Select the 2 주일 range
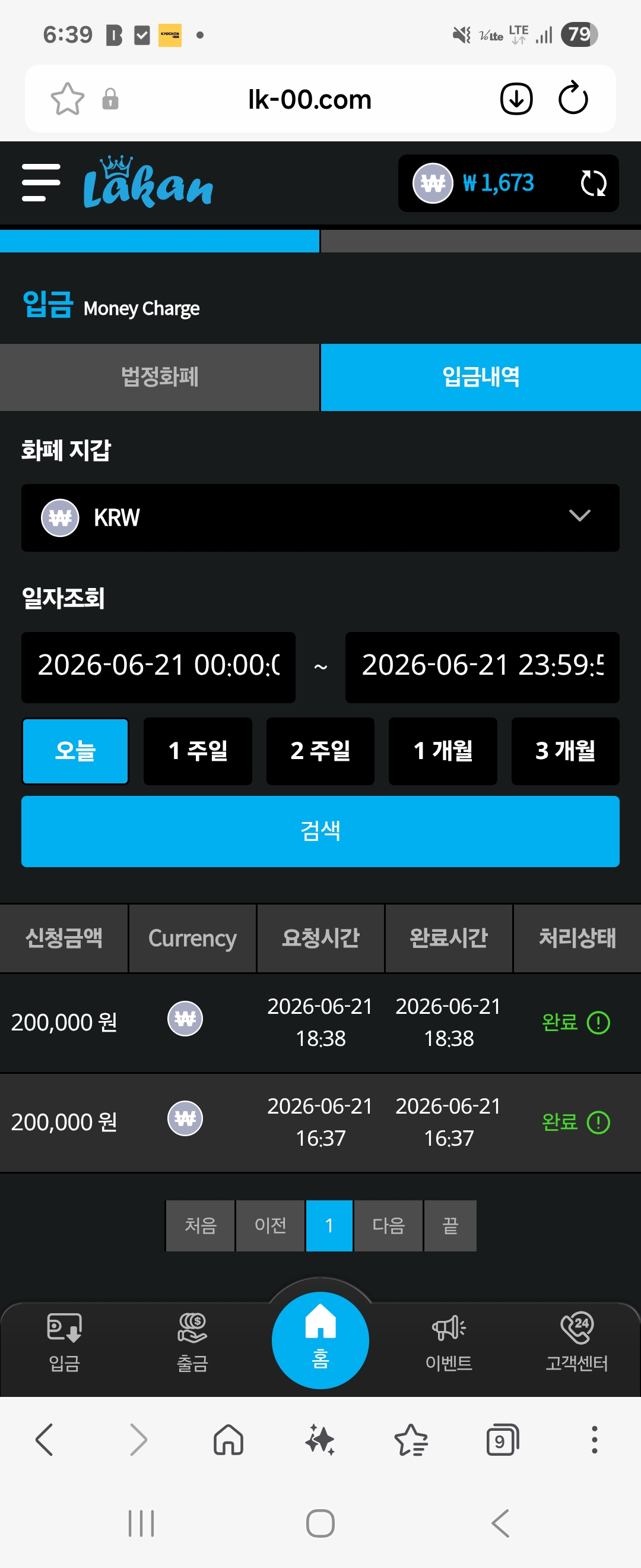This screenshot has height=1568, width=641. coord(320,751)
